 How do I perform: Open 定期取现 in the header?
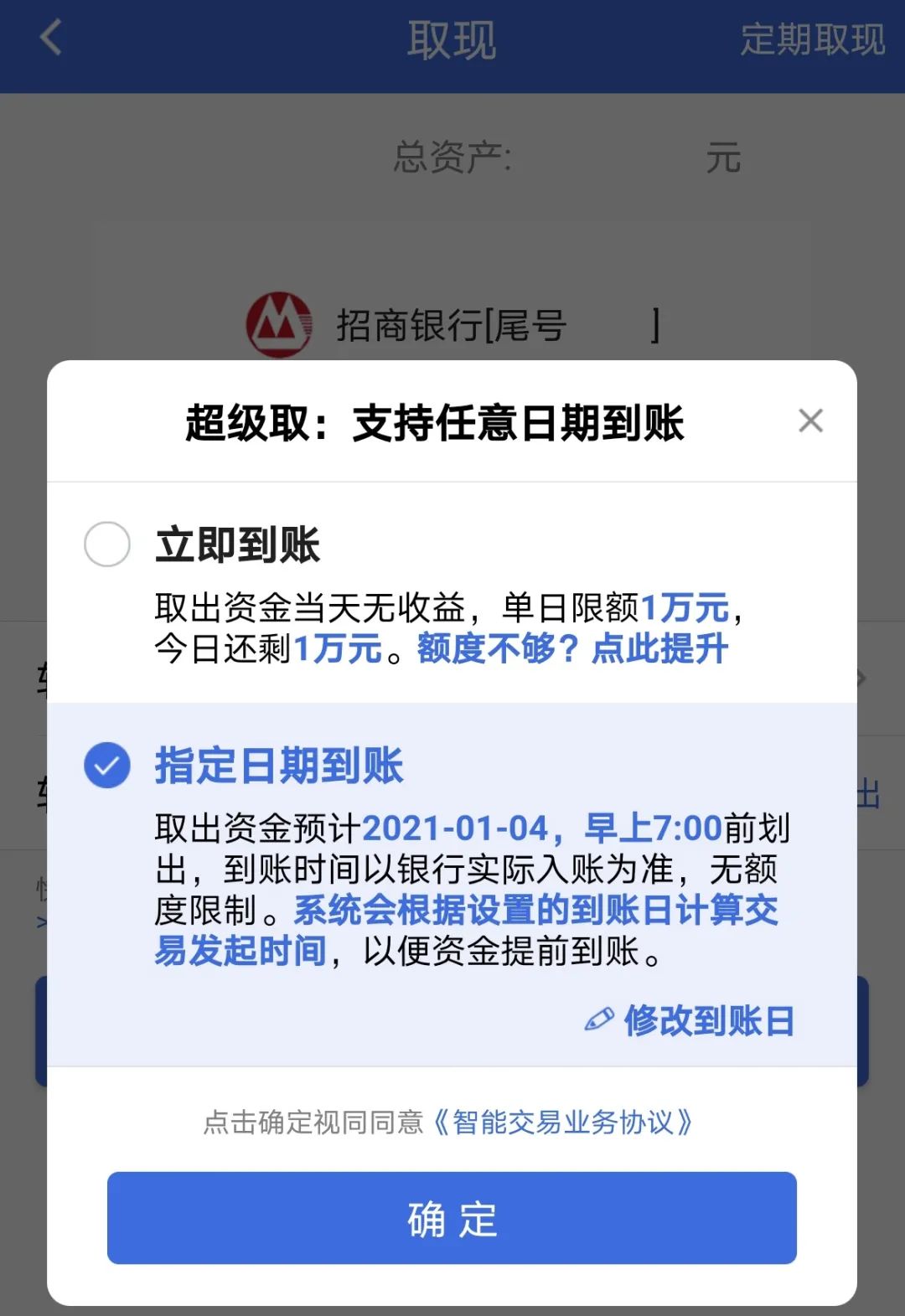coord(812,39)
